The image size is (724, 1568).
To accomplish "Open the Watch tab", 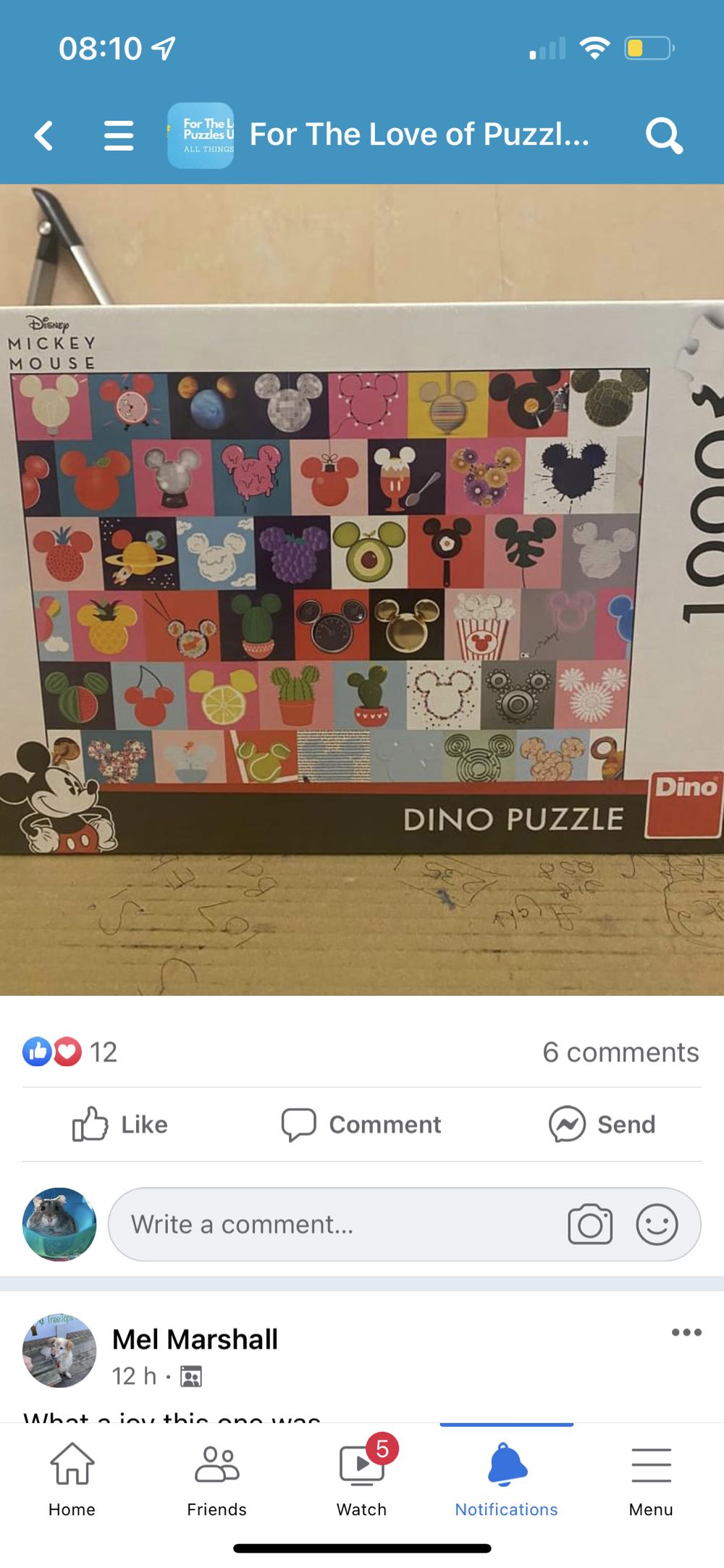I will (x=361, y=1479).
